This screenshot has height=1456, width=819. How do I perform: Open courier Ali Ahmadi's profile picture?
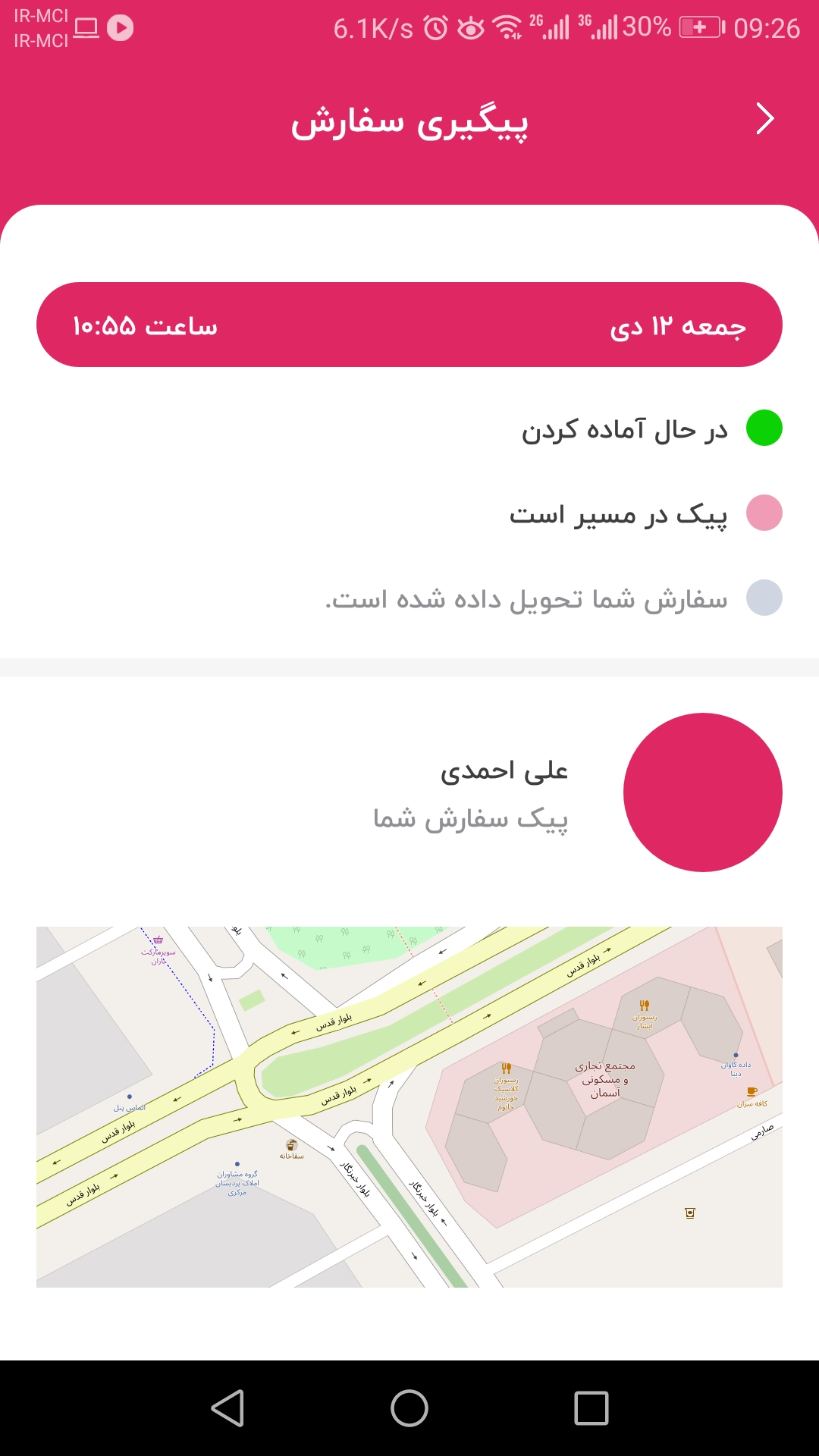[702, 792]
